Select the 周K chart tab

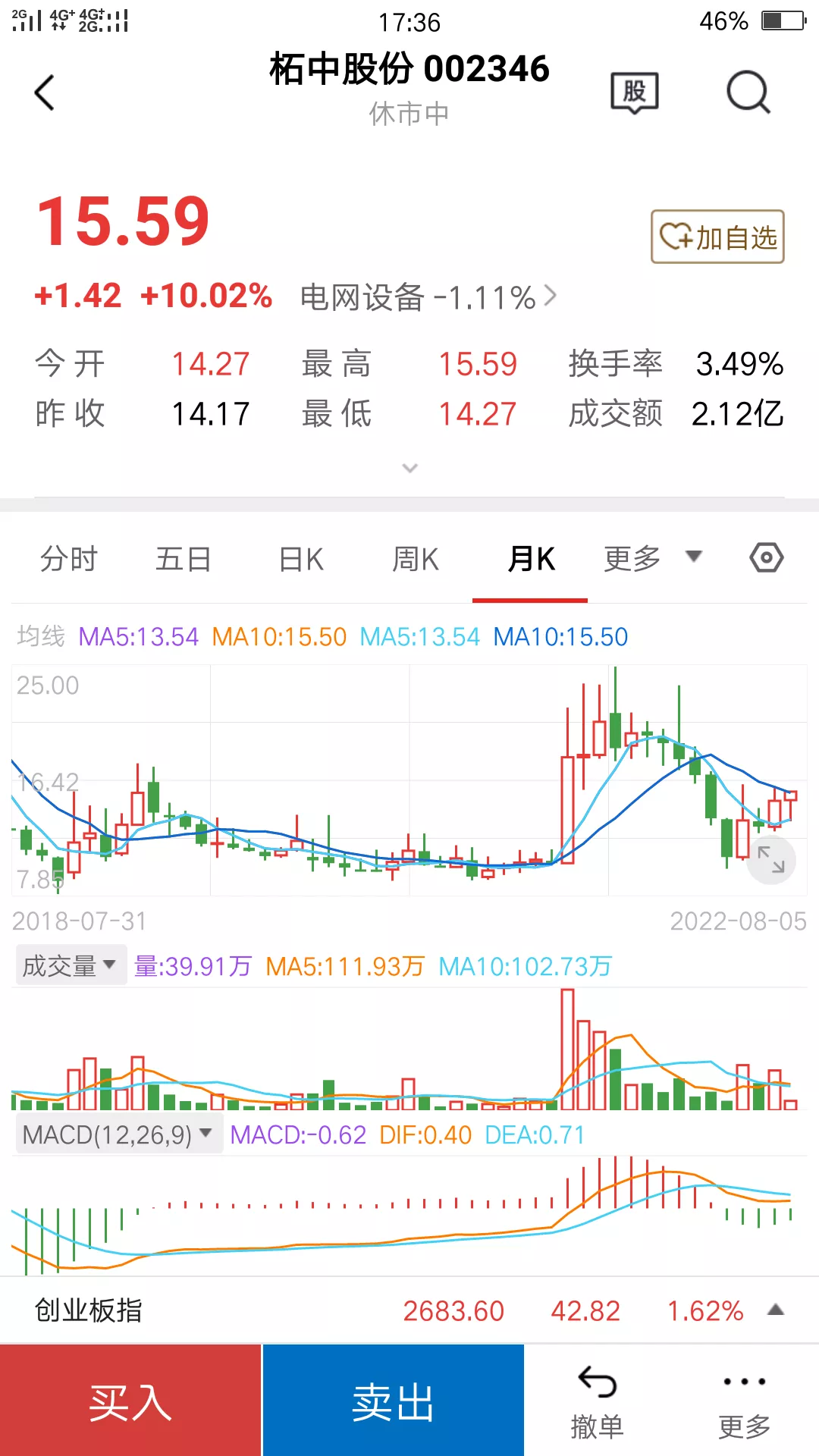(x=416, y=560)
